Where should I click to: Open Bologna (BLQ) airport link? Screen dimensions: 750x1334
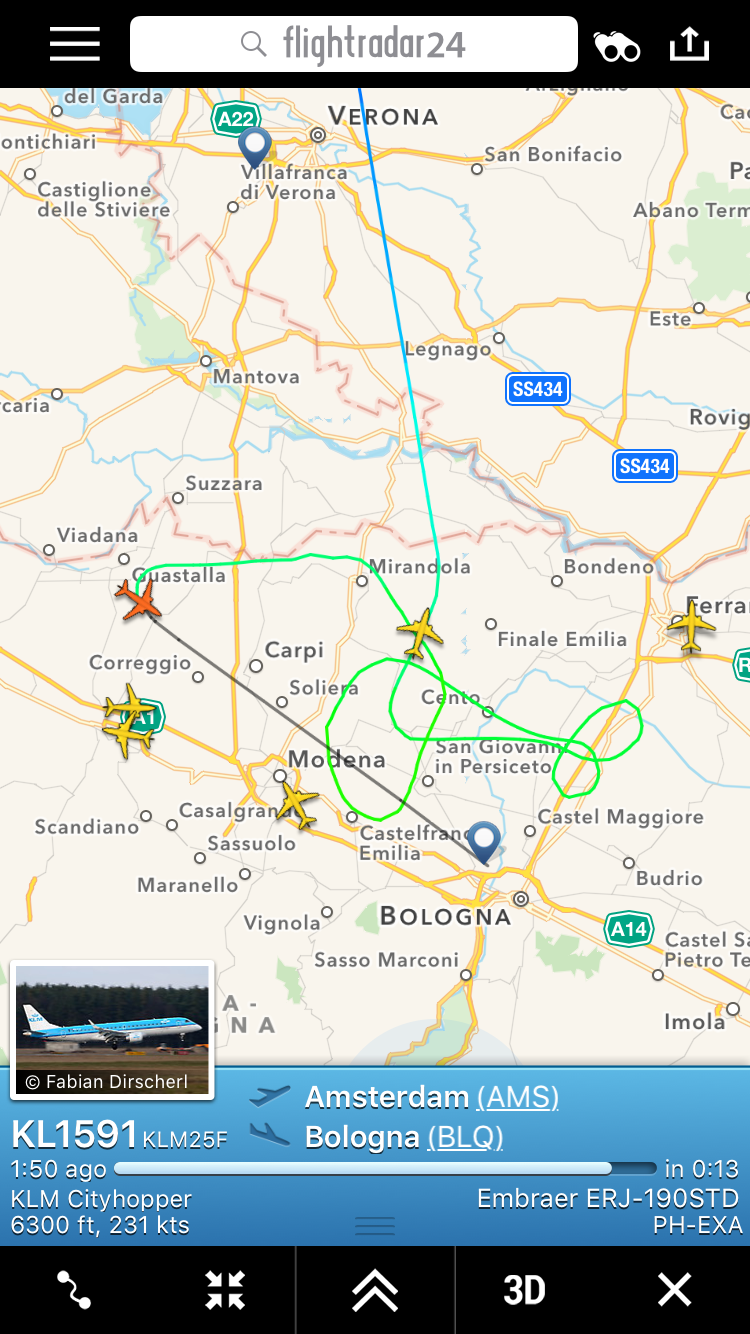click(x=465, y=1137)
